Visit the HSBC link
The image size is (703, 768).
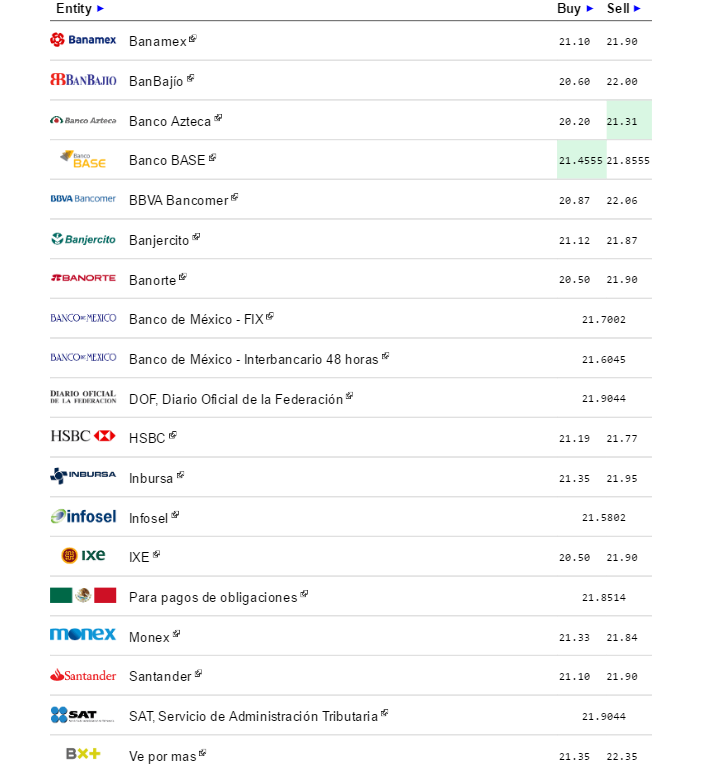pyautogui.click(x=147, y=438)
